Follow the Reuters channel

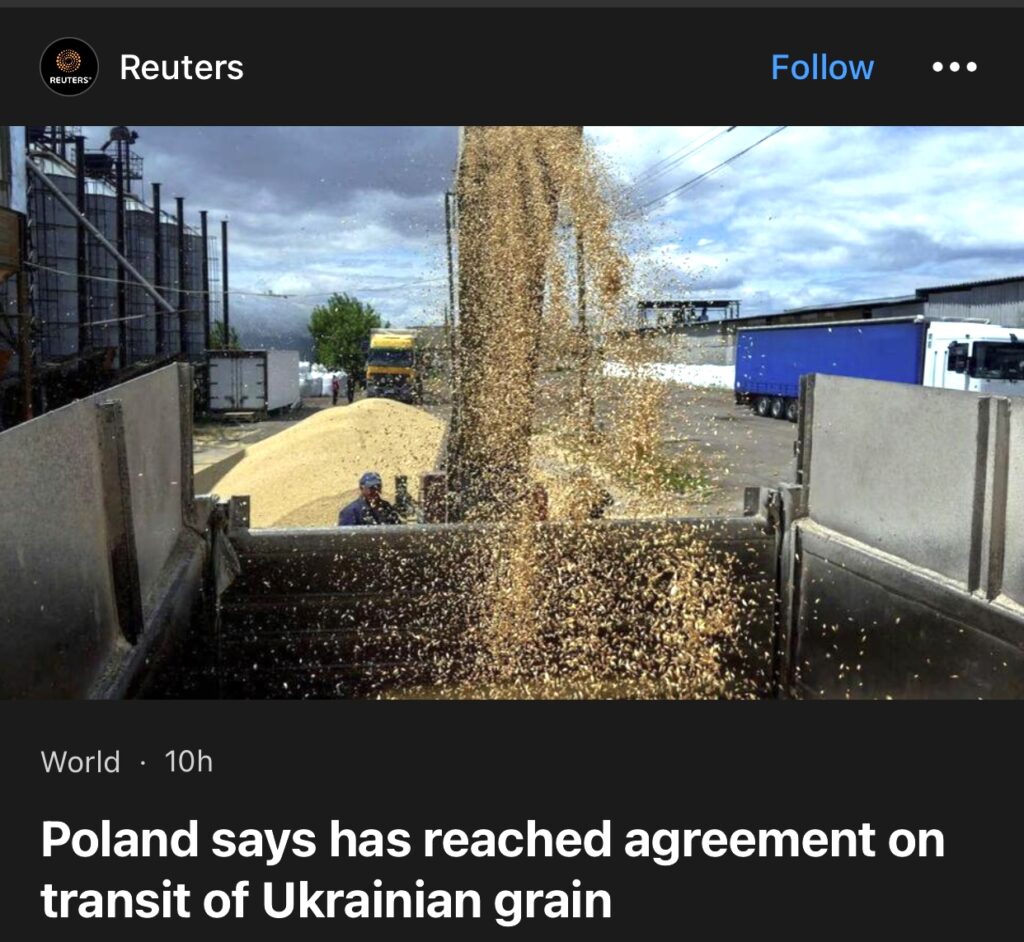click(x=821, y=67)
